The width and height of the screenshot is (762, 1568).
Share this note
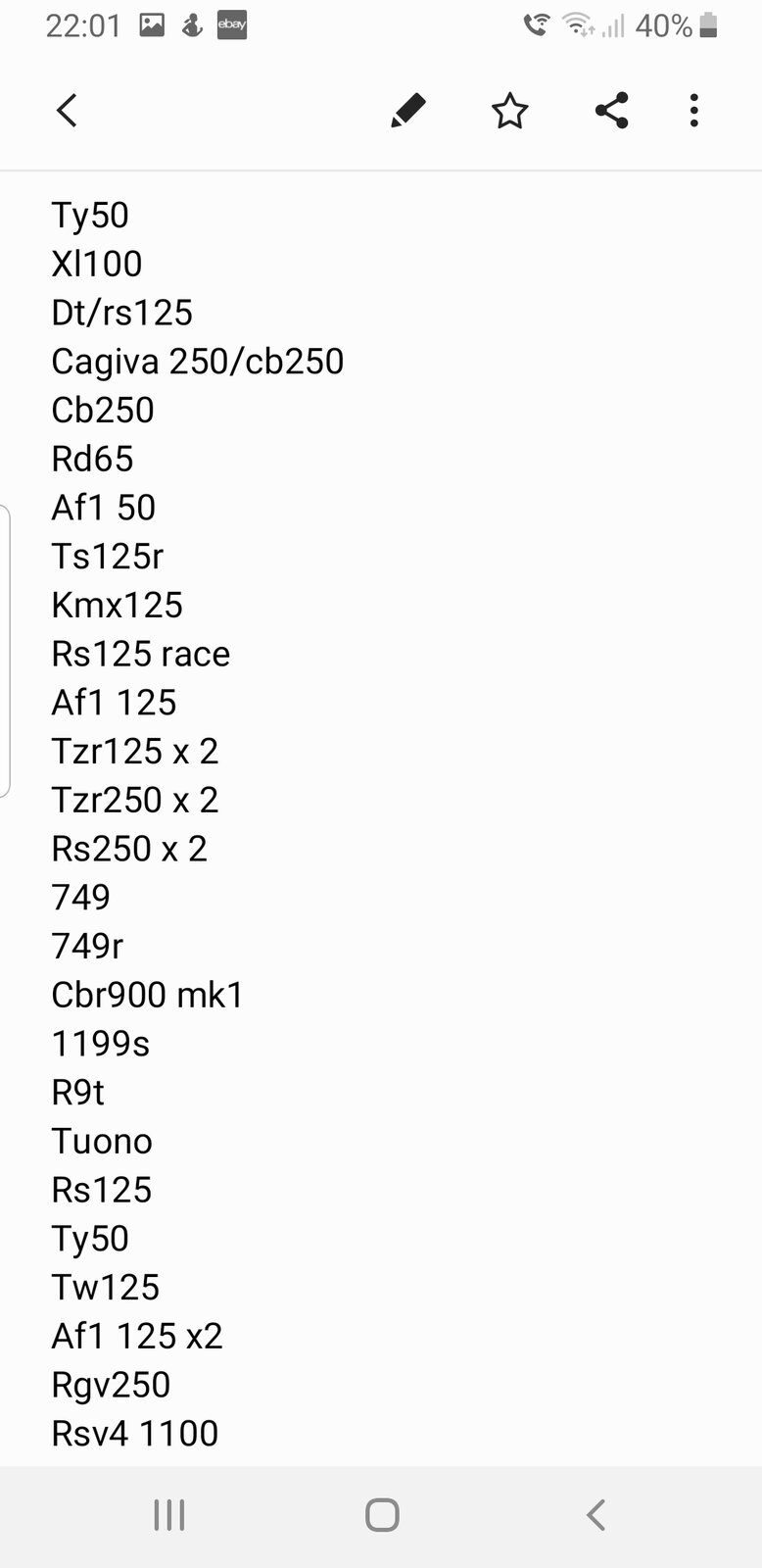coord(611,111)
